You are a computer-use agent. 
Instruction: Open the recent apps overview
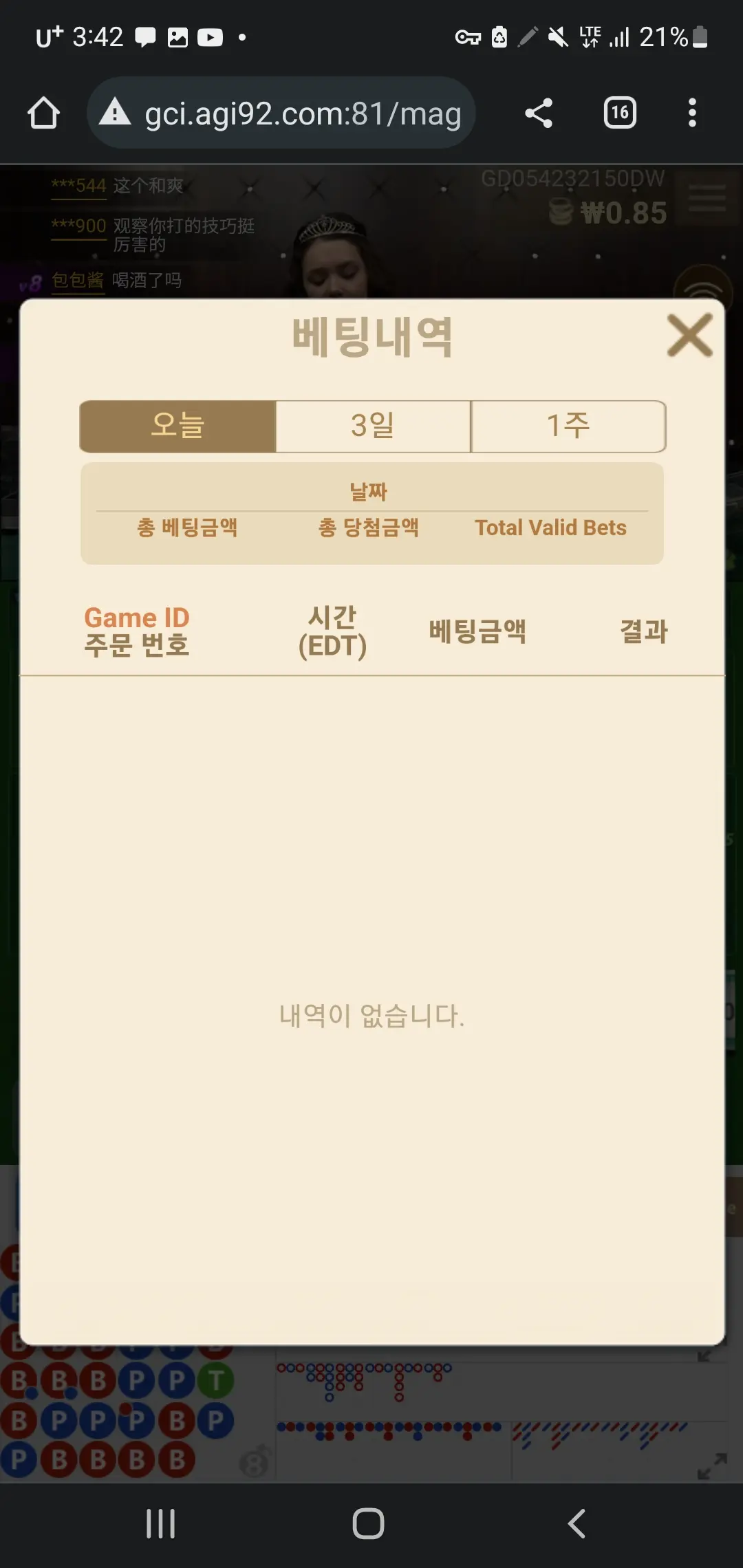[x=161, y=1523]
